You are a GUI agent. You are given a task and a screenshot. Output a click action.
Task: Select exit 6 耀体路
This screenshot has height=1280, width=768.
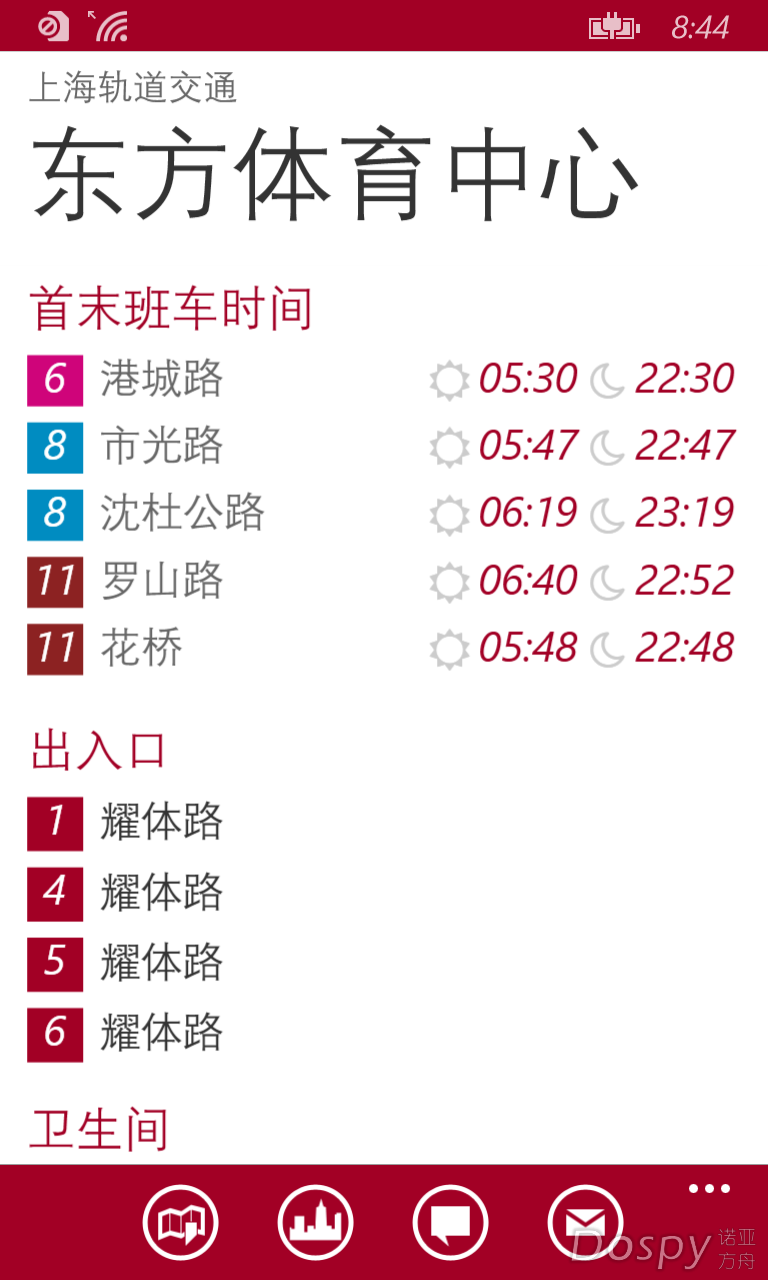tap(160, 1033)
